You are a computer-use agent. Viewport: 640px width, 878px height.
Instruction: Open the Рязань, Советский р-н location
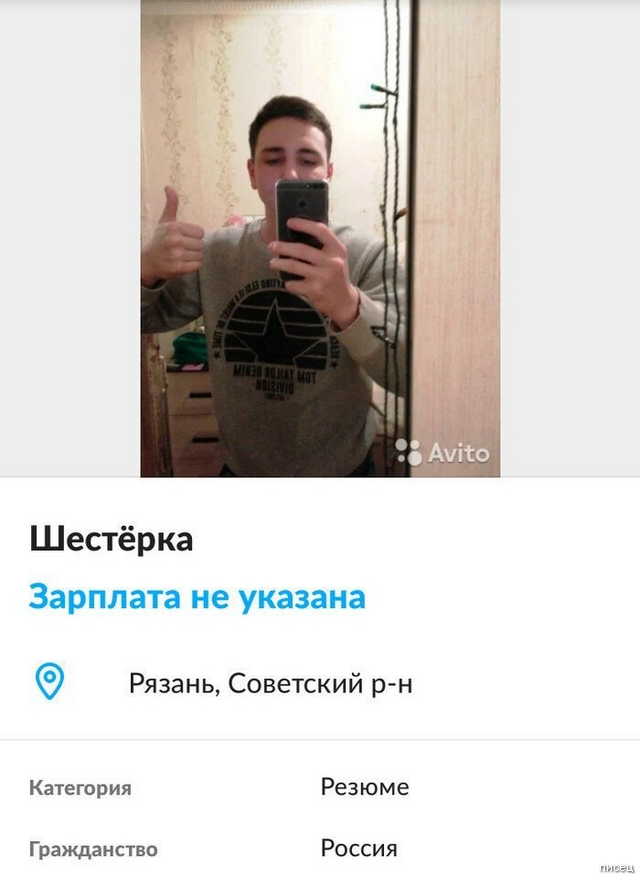pyautogui.click(x=270, y=684)
